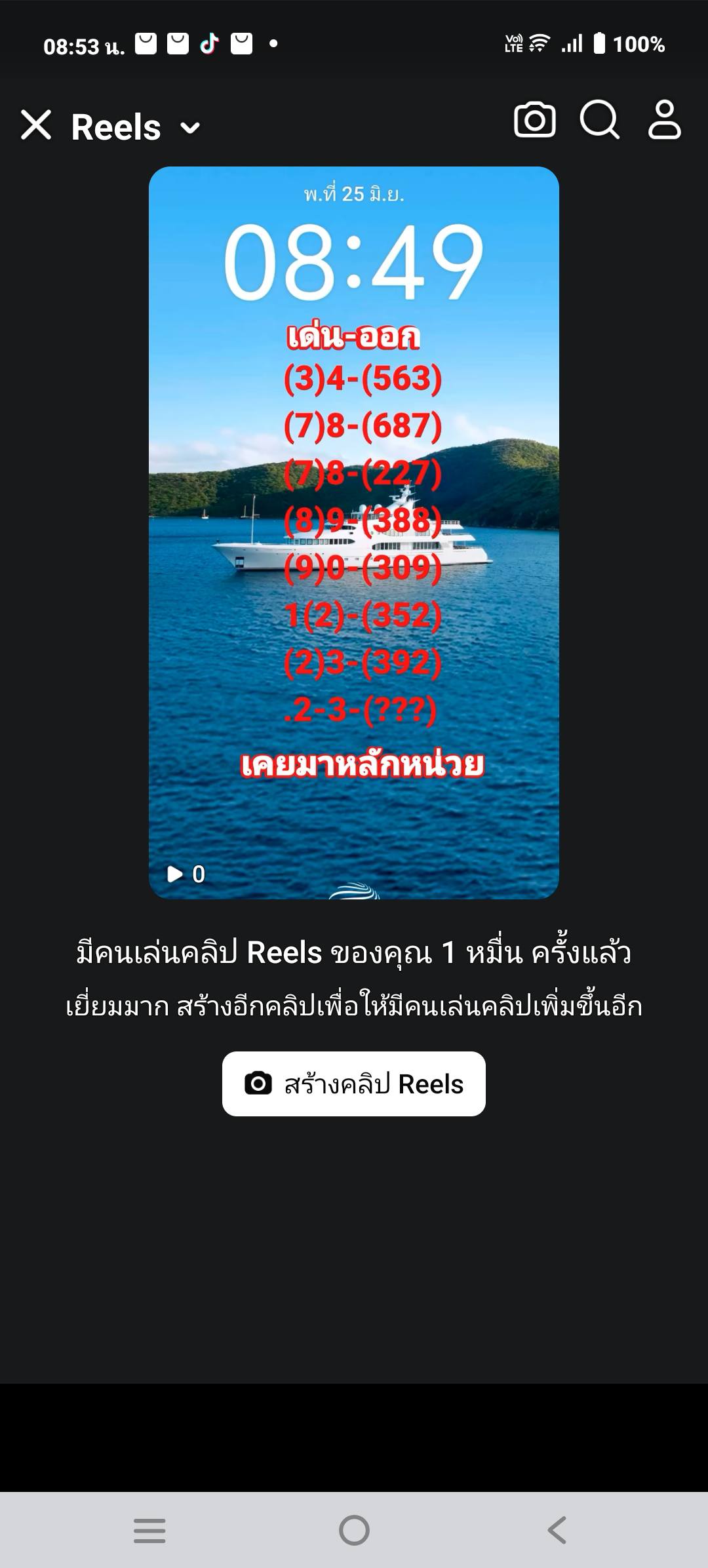Go back using the system back button

(x=557, y=1530)
